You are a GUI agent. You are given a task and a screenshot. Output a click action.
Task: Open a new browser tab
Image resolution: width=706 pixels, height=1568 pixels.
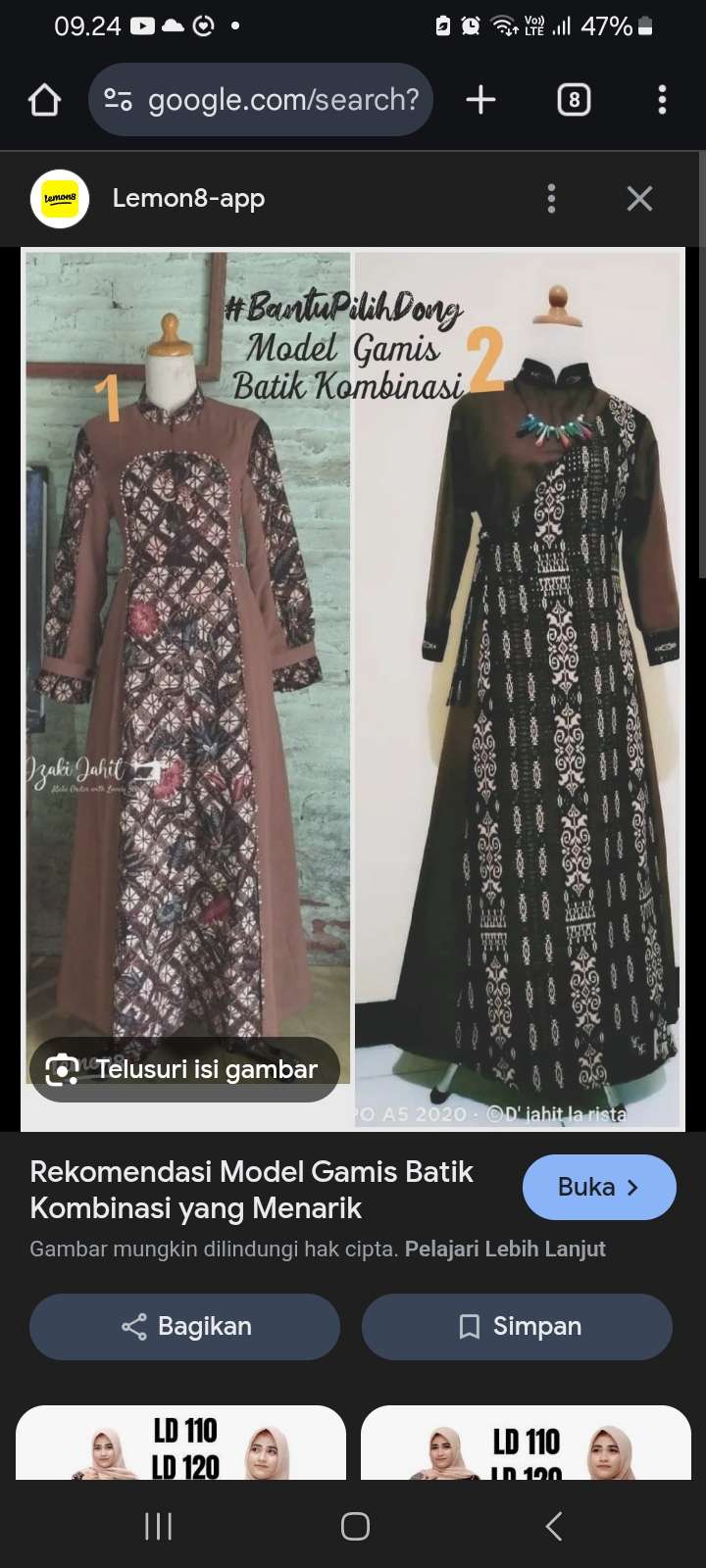(x=480, y=100)
